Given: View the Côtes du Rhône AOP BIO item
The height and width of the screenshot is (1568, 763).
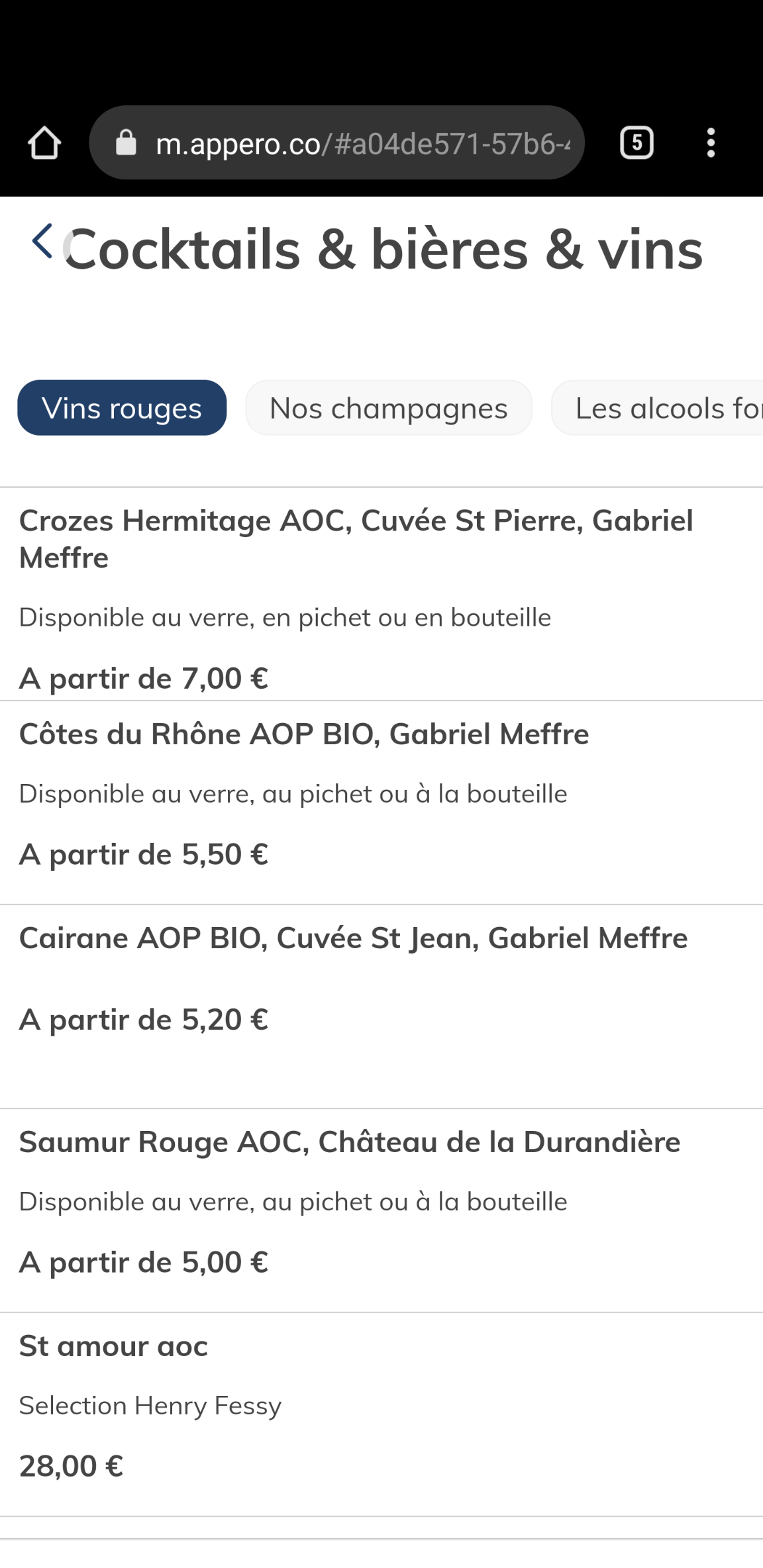Looking at the screenshot, I should [x=304, y=734].
